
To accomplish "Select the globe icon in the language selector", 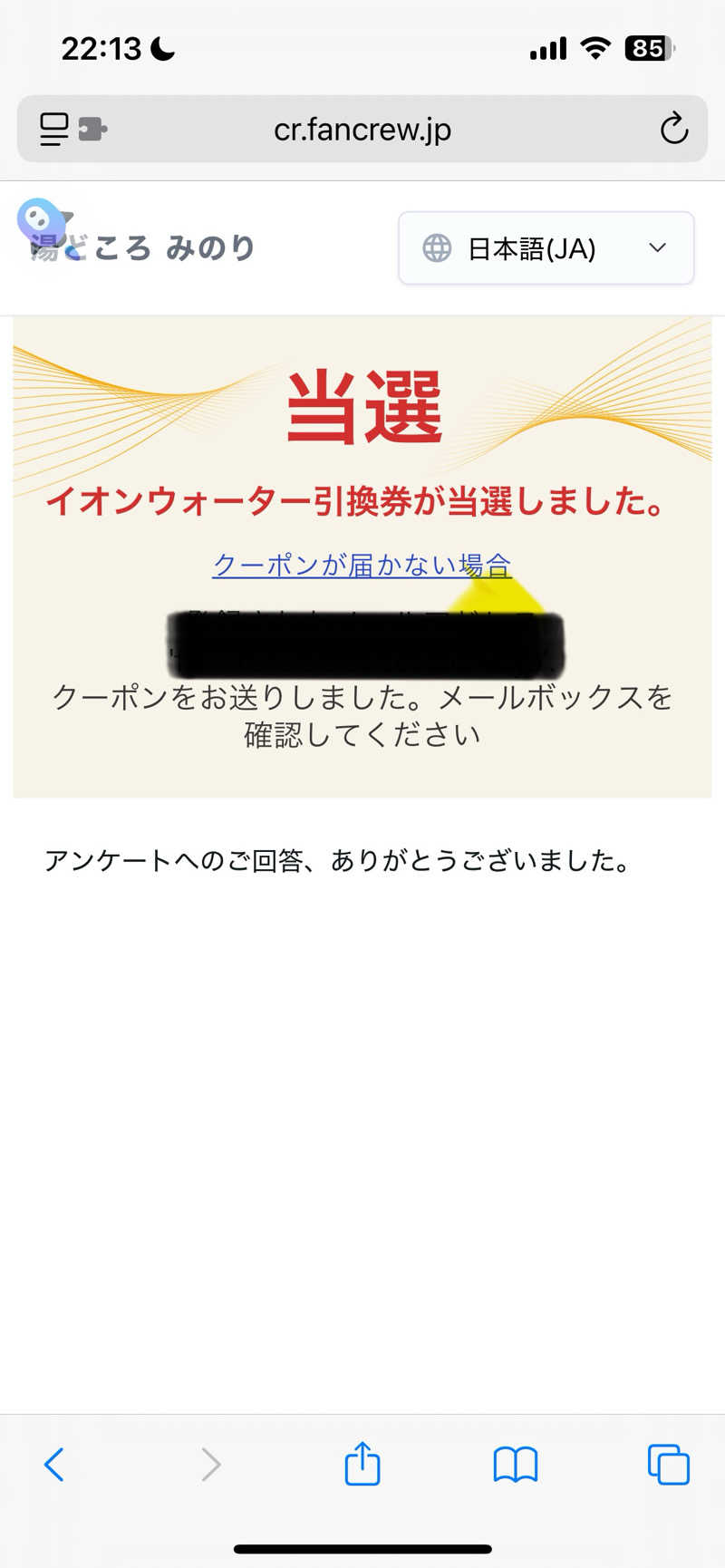I will [439, 247].
